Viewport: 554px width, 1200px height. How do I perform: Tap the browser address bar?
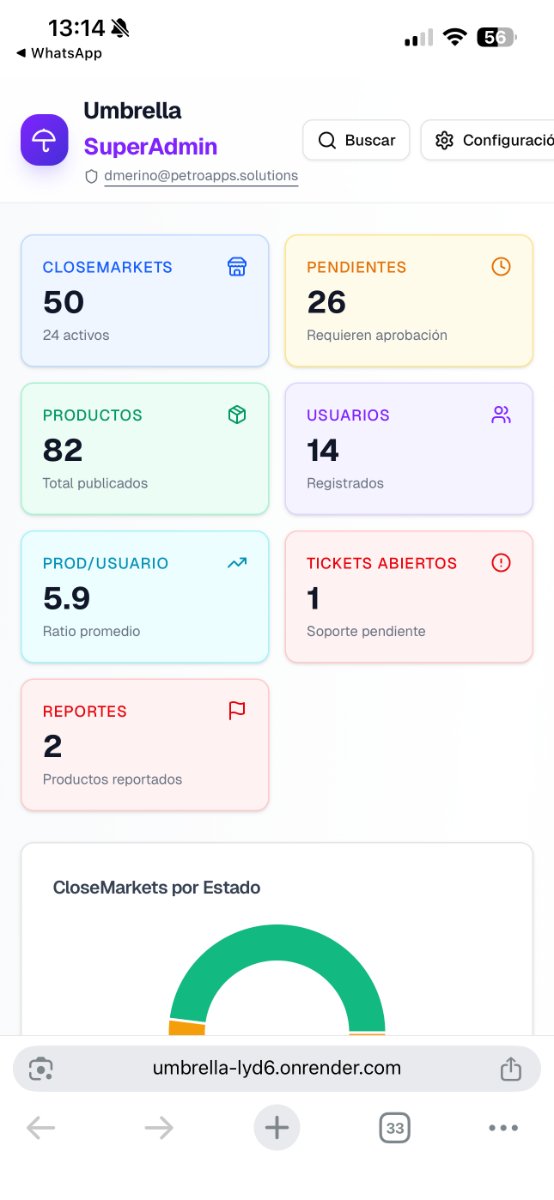277,1068
